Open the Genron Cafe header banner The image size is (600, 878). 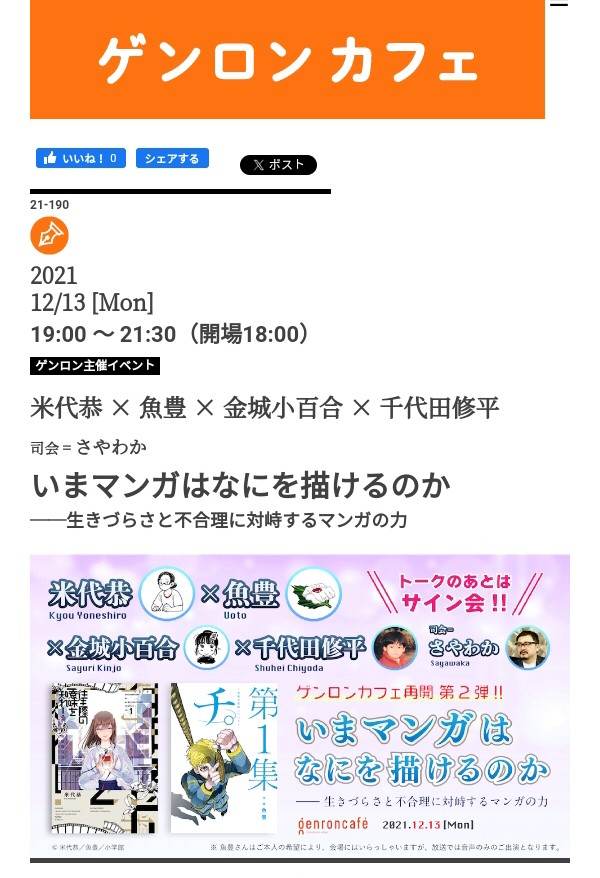(x=287, y=60)
